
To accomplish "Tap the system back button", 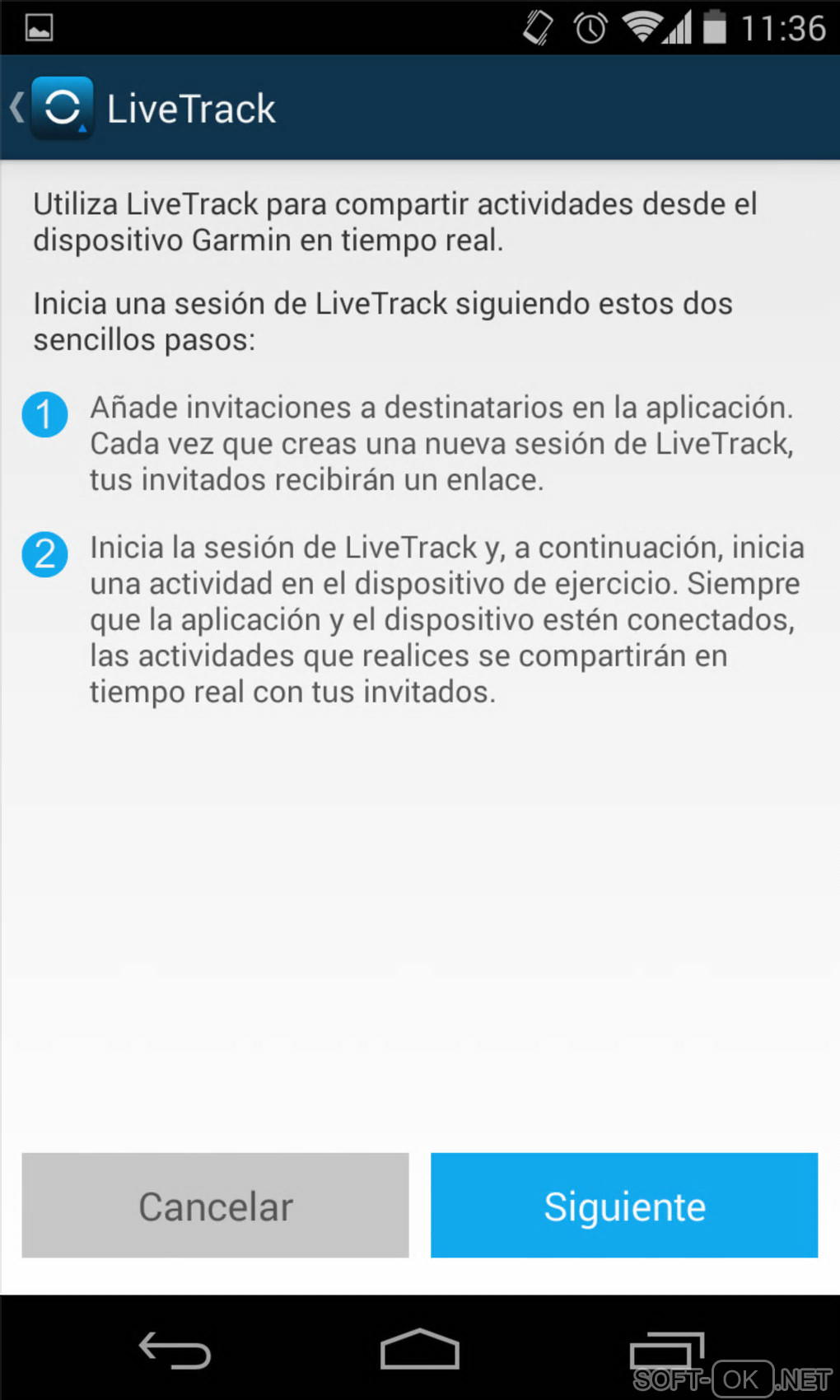I will click(x=175, y=1351).
